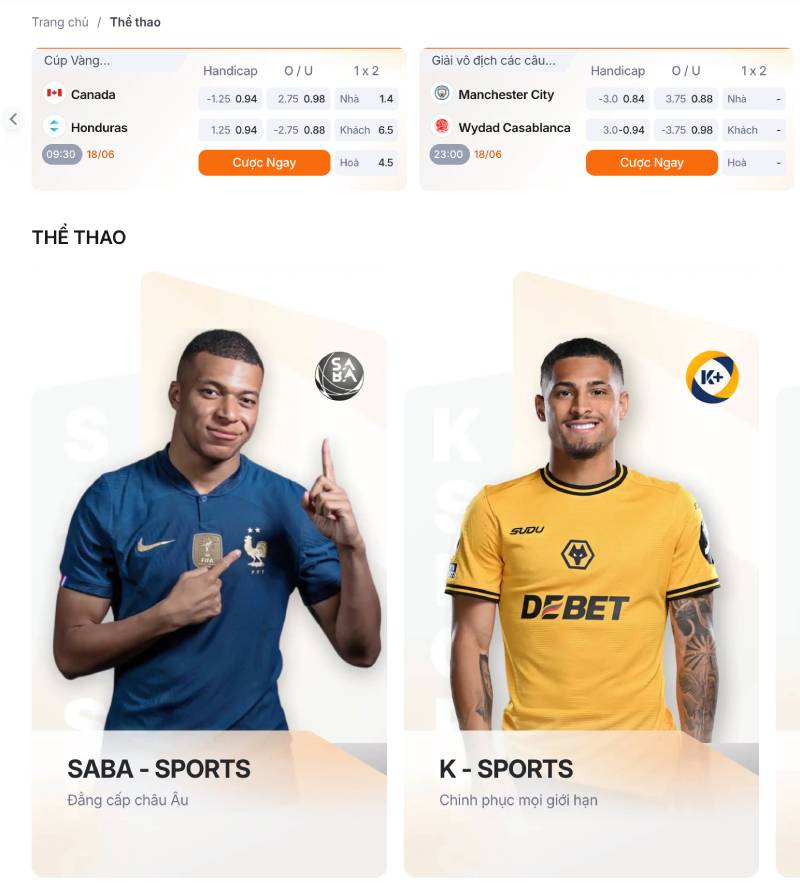Choose Khách 6.5 in Canada match
The image size is (800, 887).
tap(366, 130)
